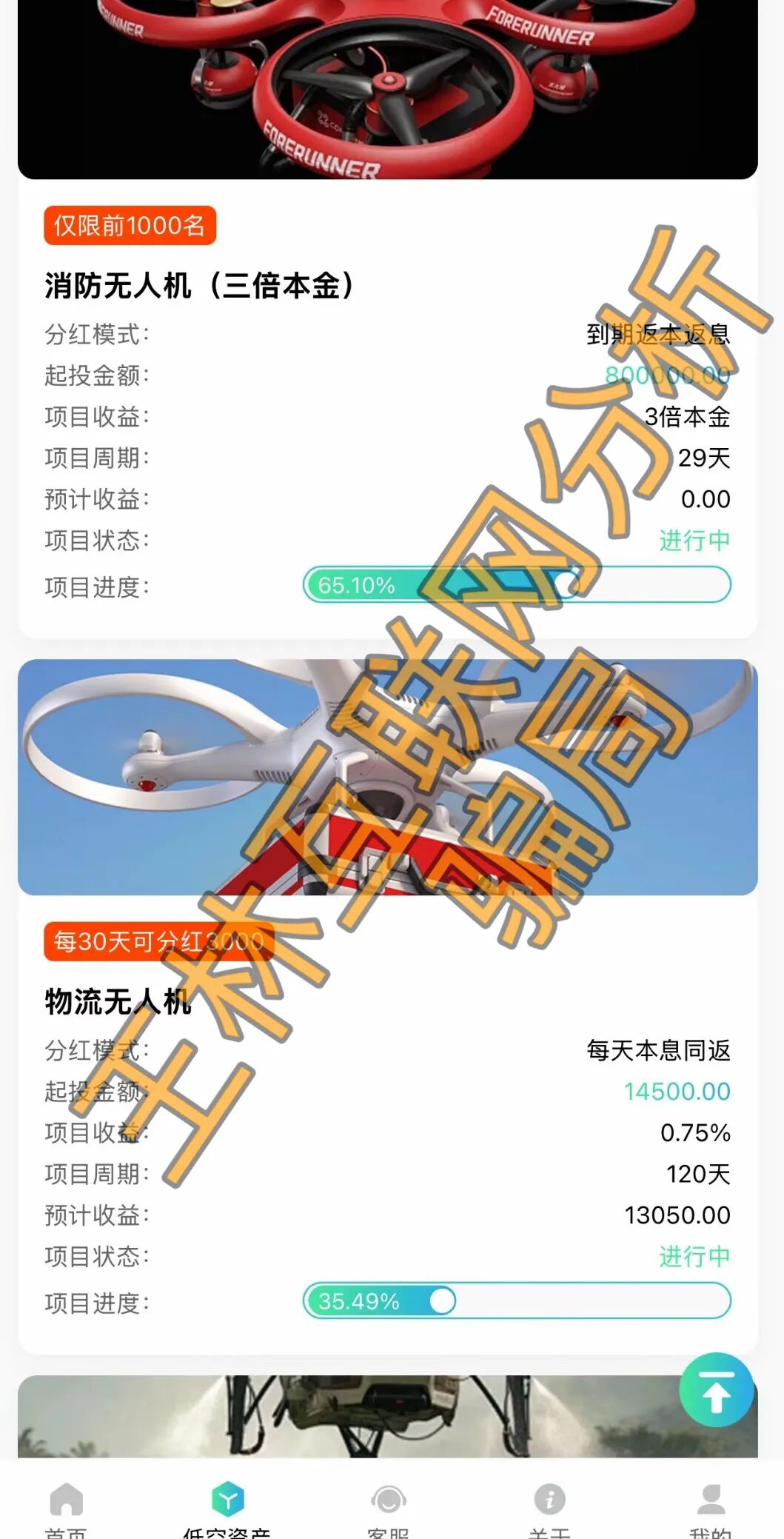Screen dimensions: 784x1539
Task: Tap the 每30天可分红3000 orange tag
Action: click(x=159, y=939)
